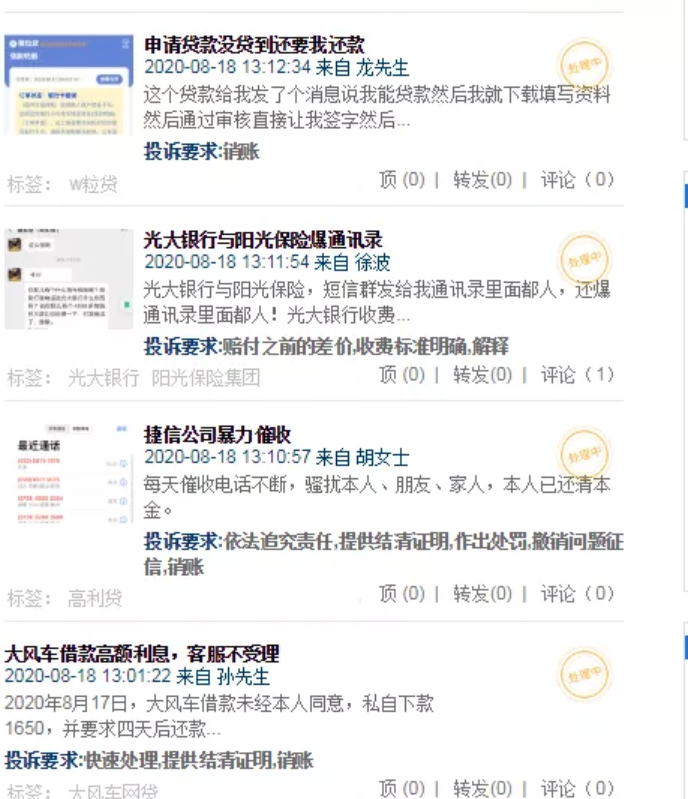
Task: Repost 转发 the 龙先生 complaint
Action: pyautogui.click(x=482, y=180)
